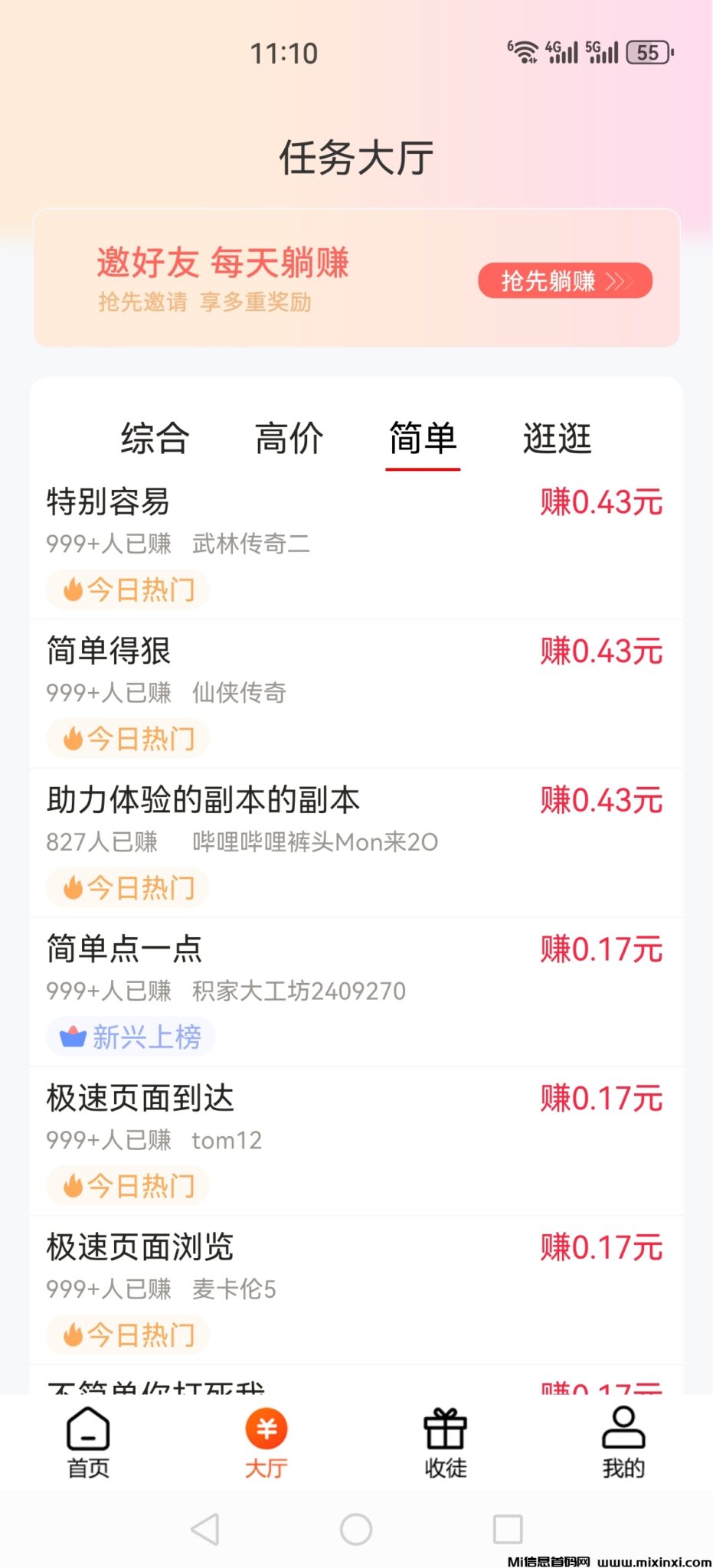
Task: Tap the battery indicator showing 55
Action: coord(649,52)
